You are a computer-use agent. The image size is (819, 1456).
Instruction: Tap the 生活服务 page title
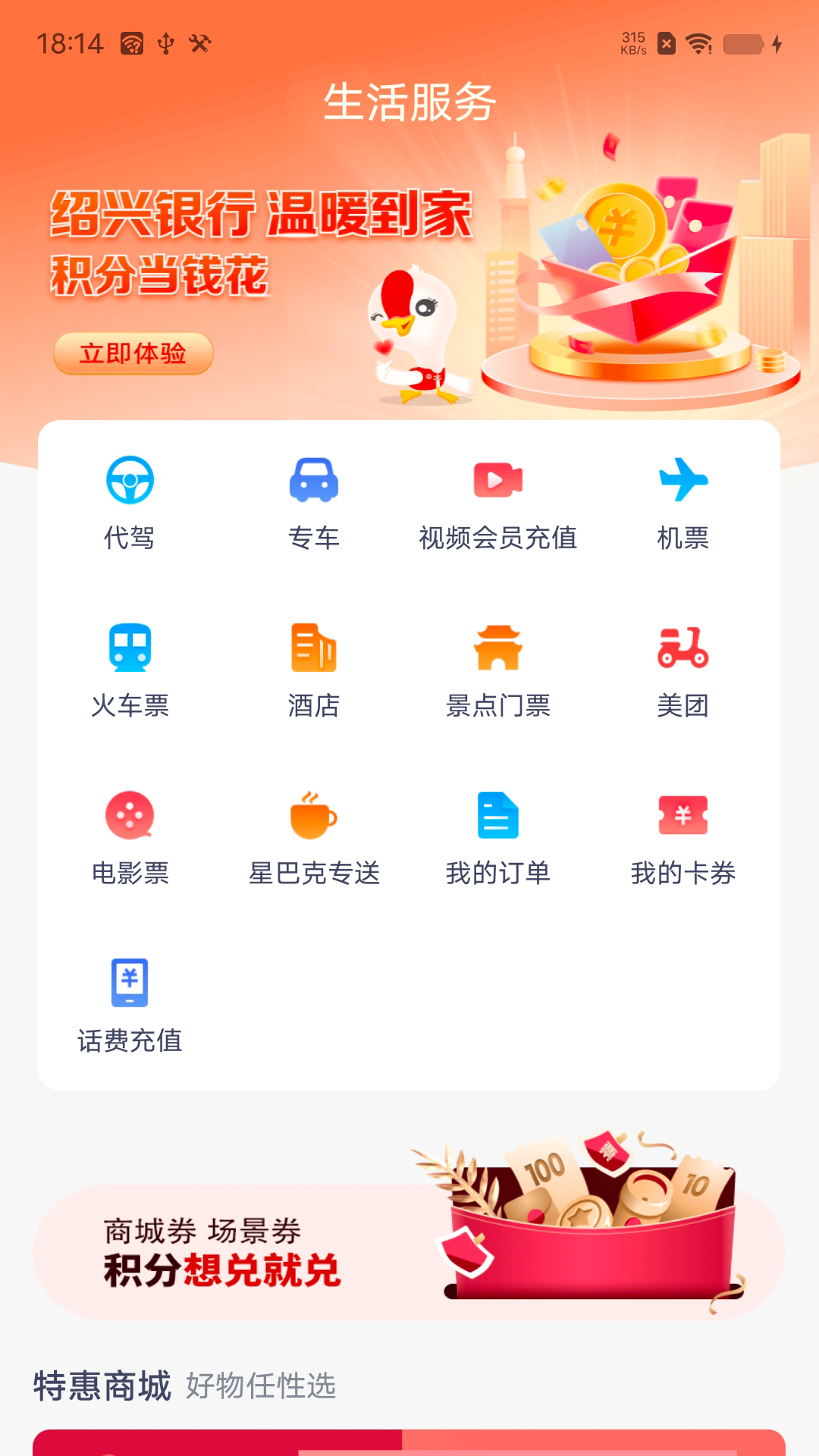coord(409,102)
